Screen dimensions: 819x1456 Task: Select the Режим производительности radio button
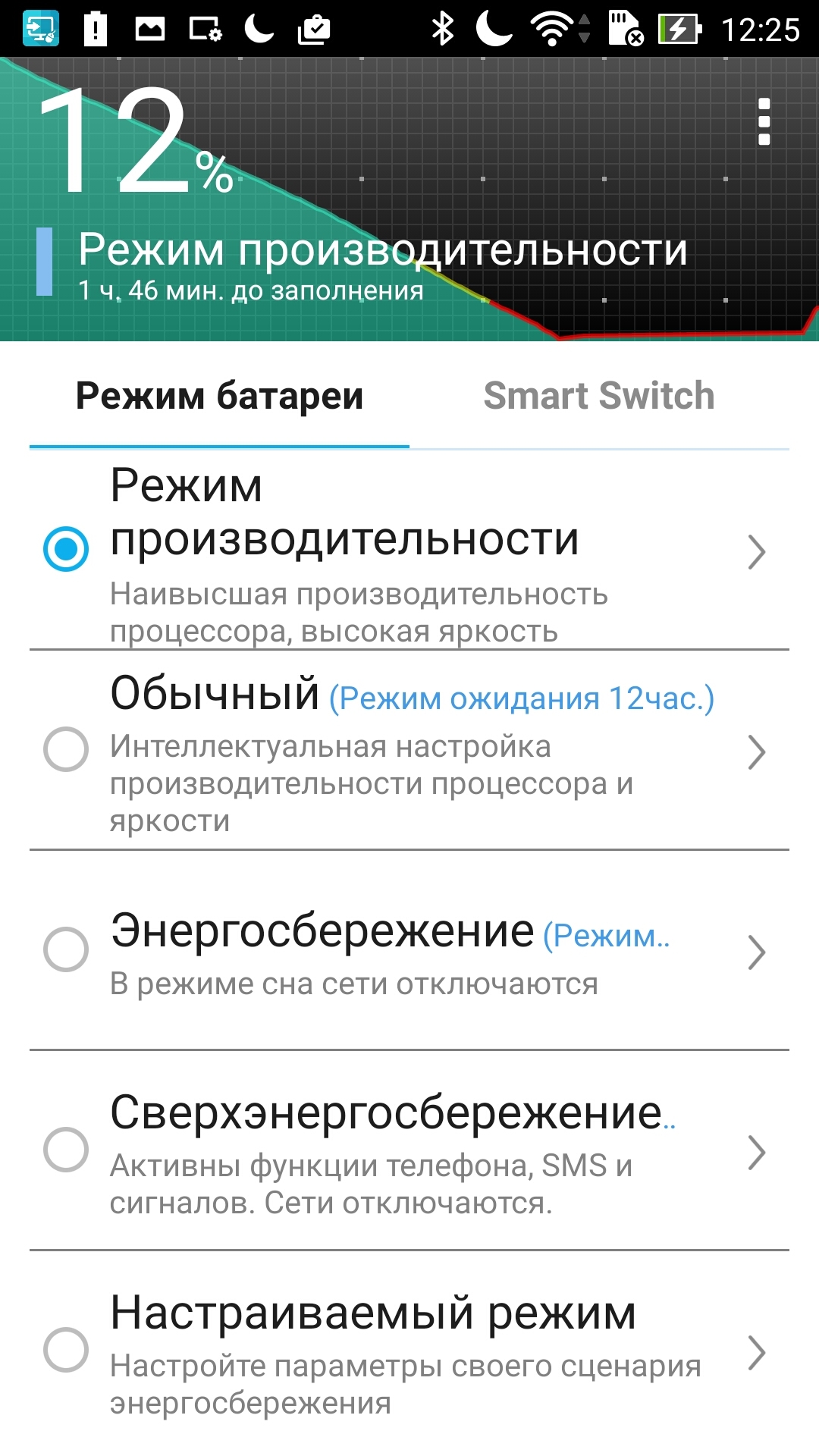tap(66, 548)
